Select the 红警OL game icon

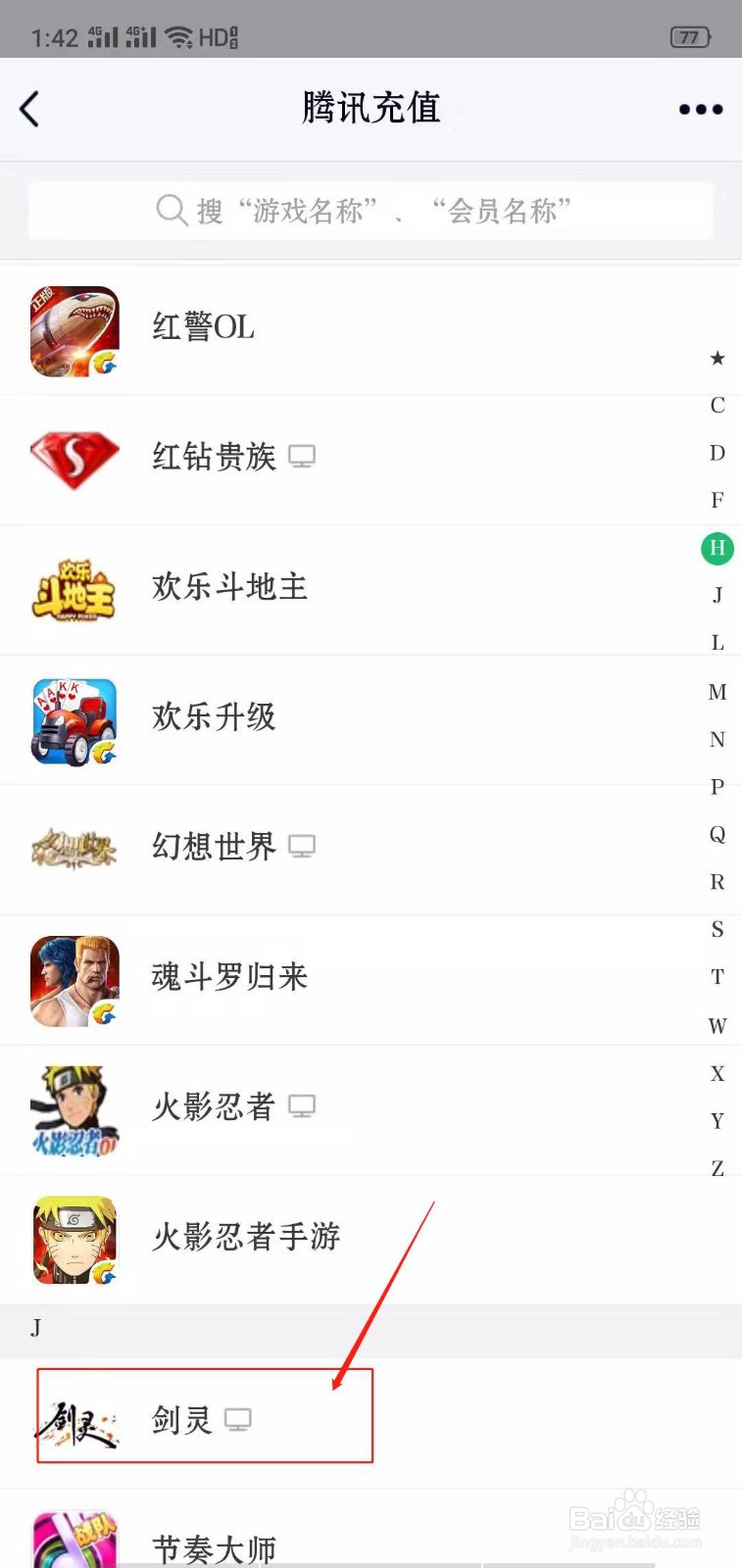[74, 328]
